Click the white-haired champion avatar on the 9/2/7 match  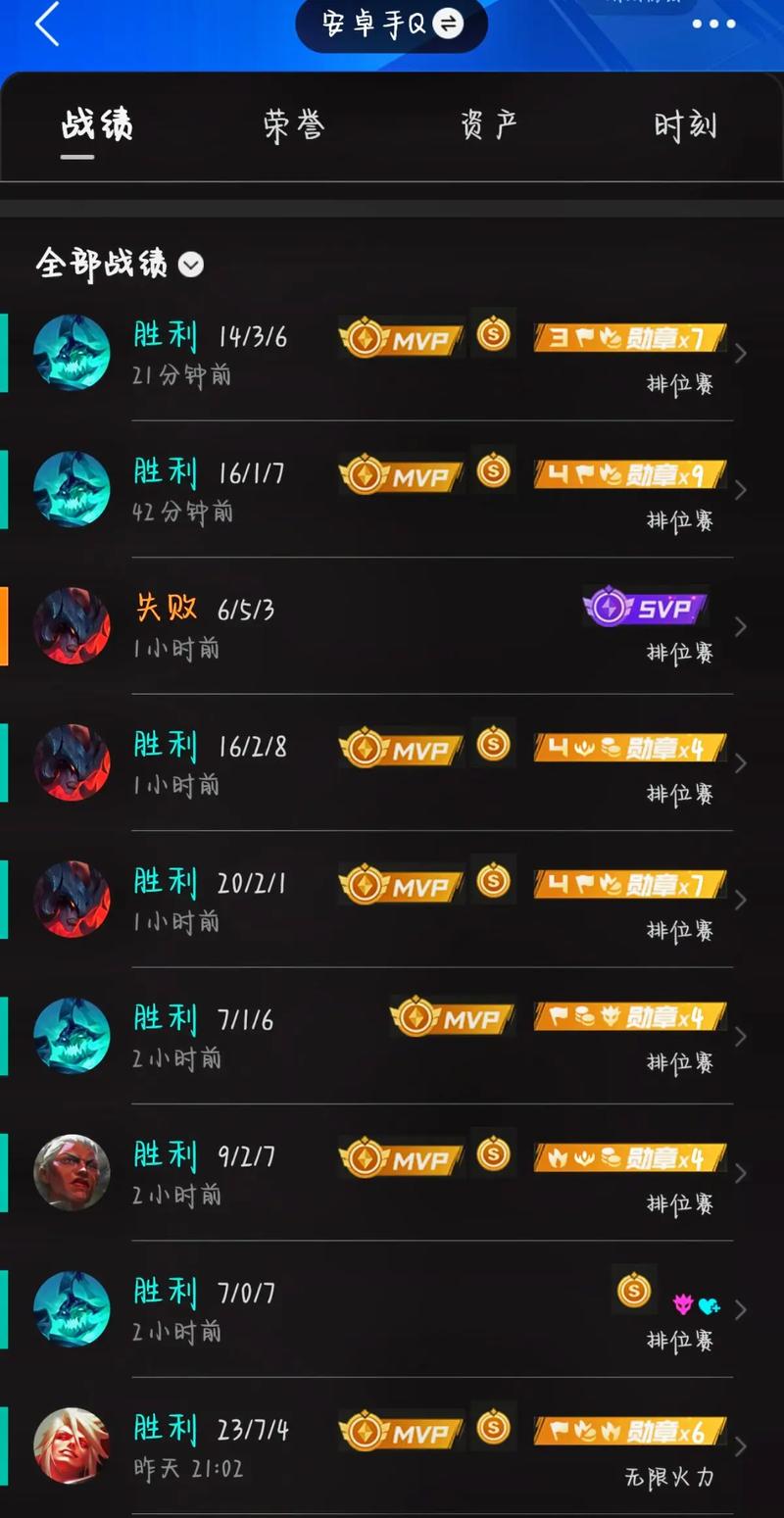coord(73,1173)
